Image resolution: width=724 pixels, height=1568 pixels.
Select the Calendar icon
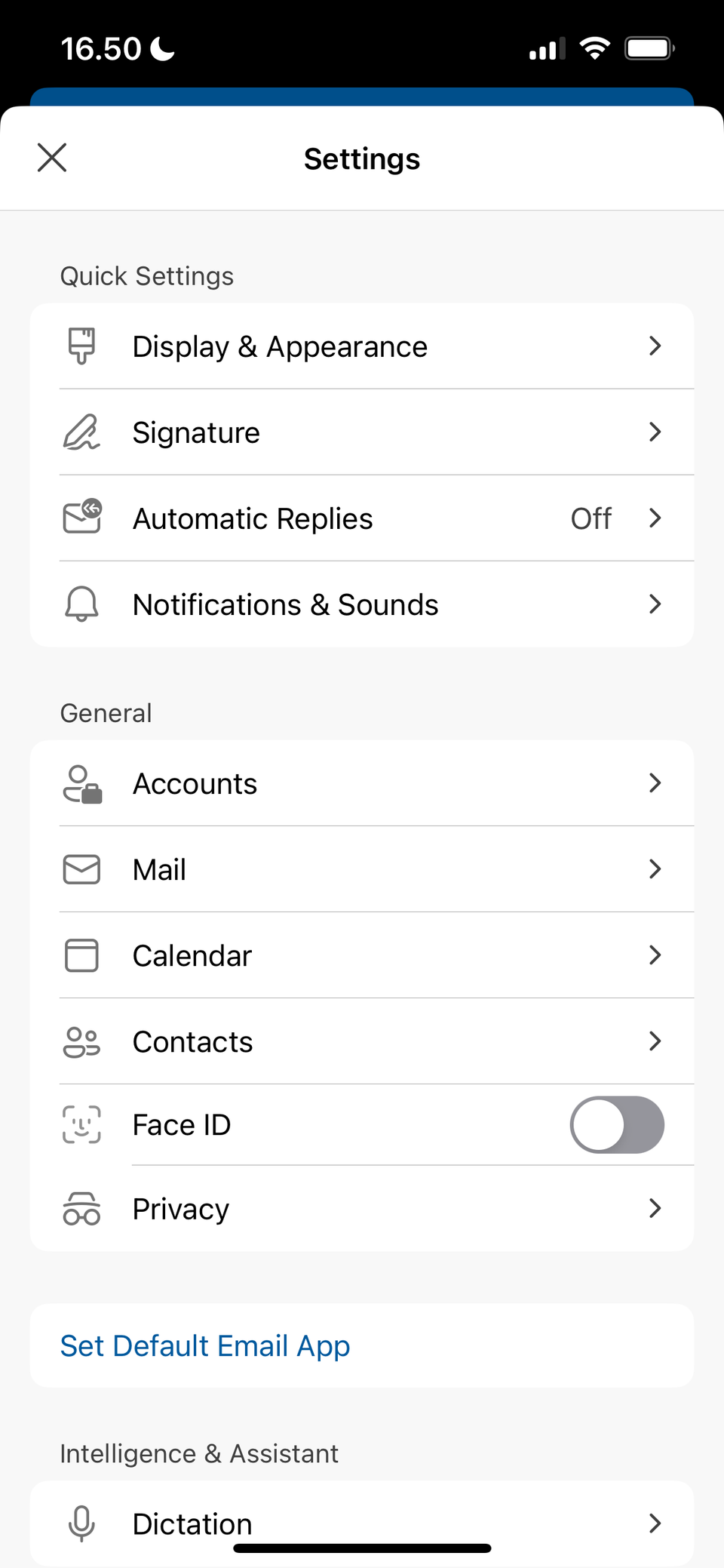pyautogui.click(x=81, y=955)
